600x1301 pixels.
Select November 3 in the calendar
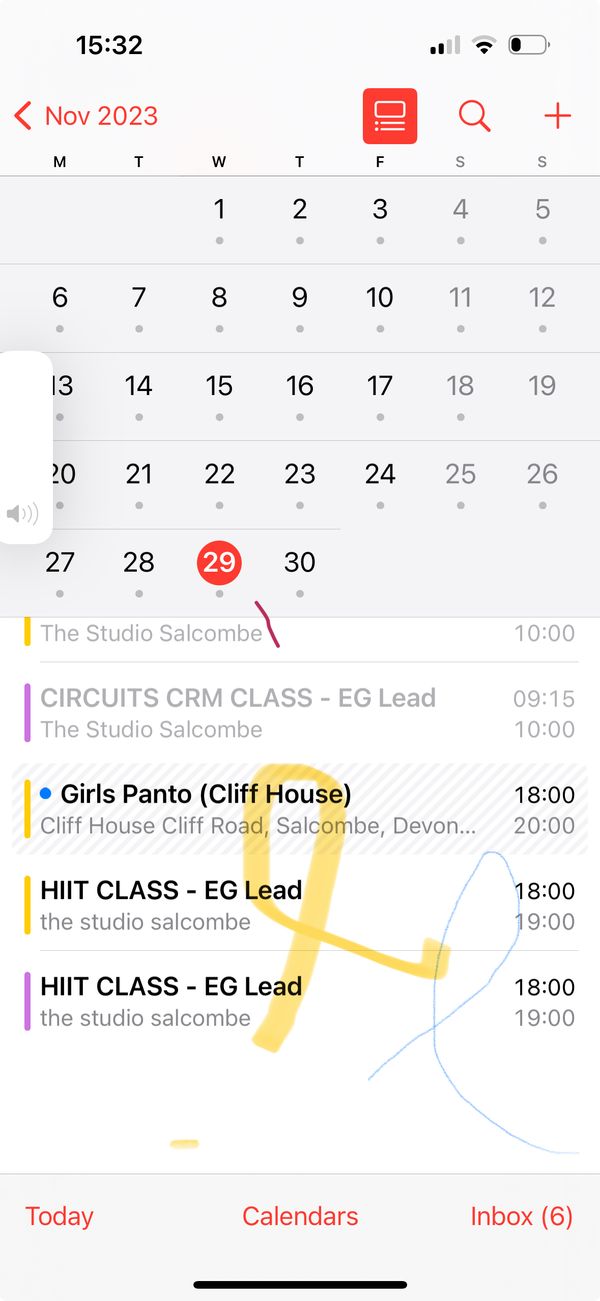[380, 210]
